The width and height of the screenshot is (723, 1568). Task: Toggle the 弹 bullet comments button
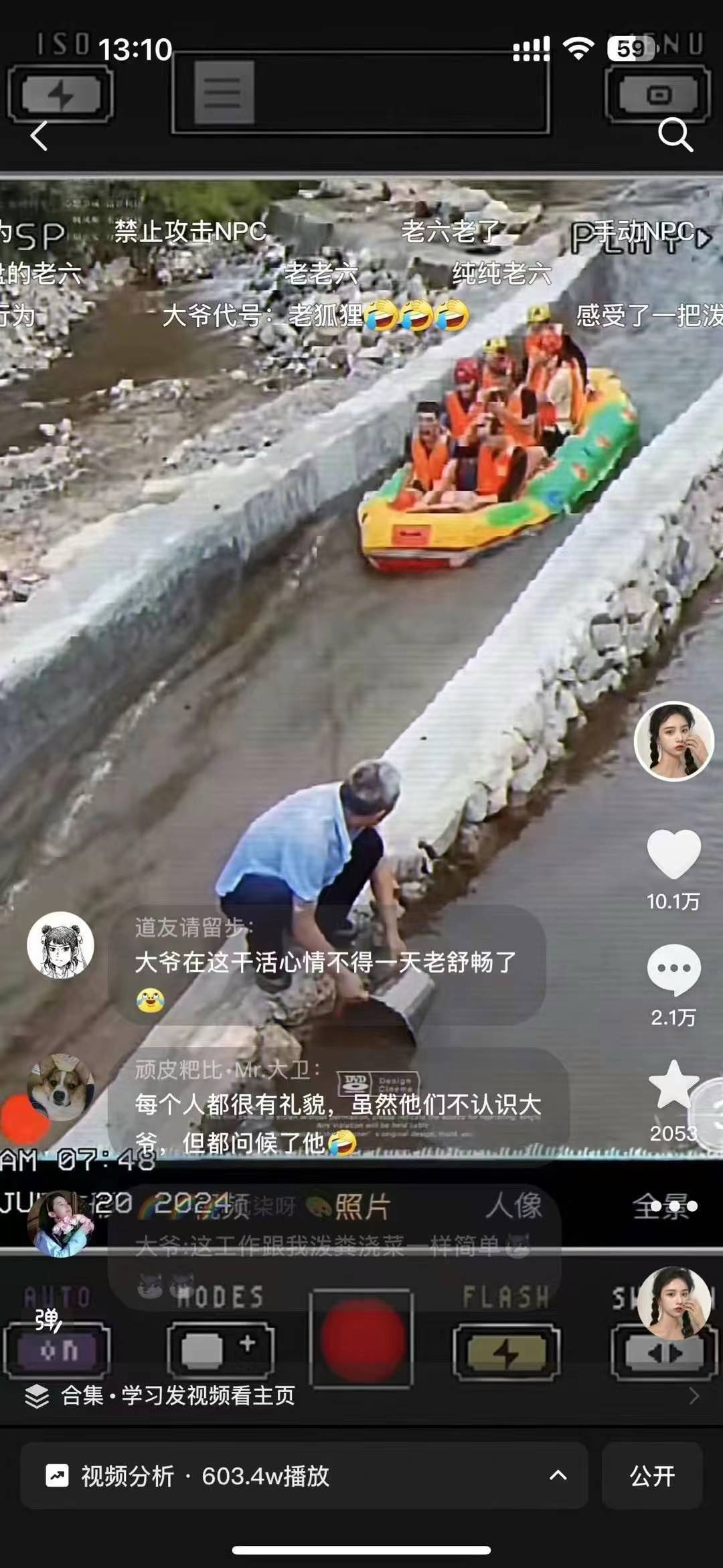[x=48, y=1320]
